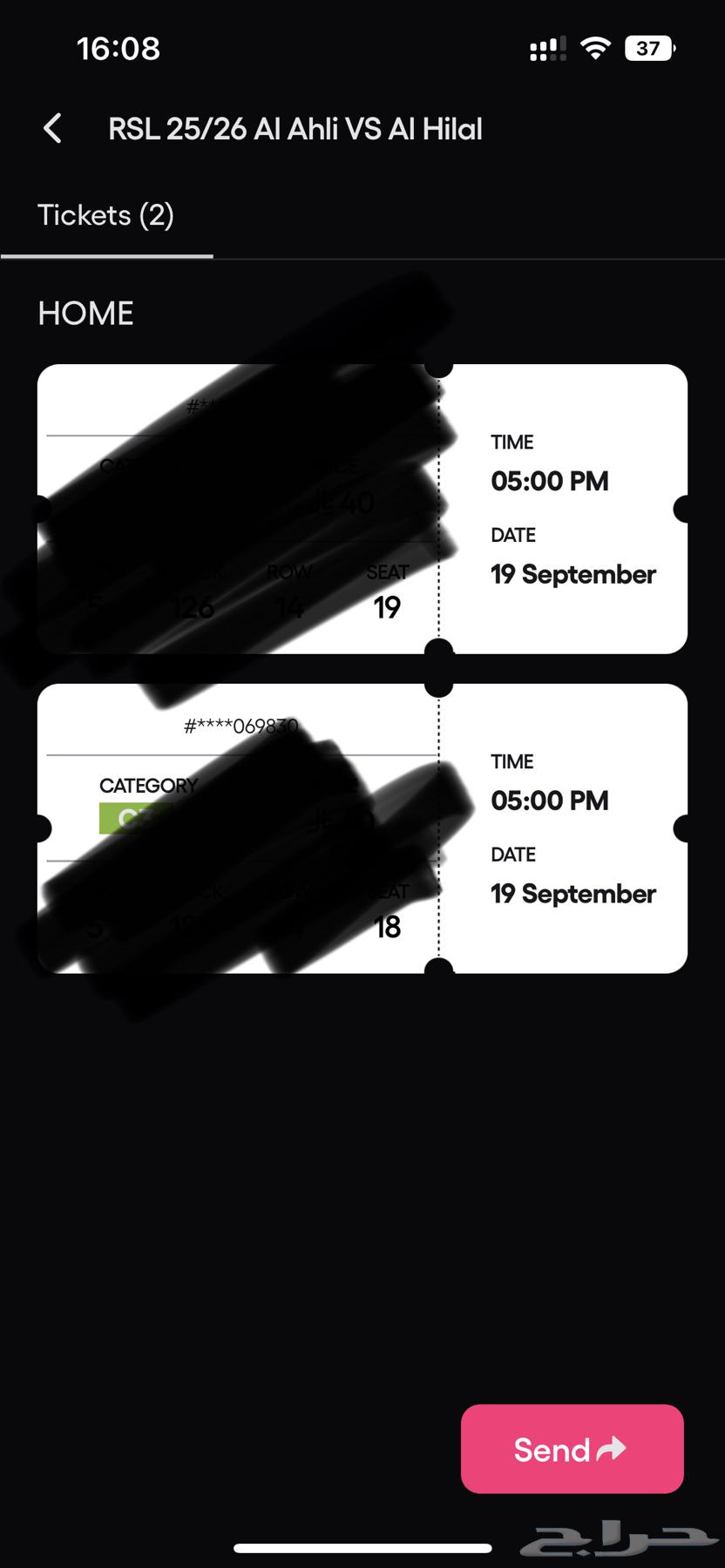Select the Tickets (2) tab
Image resolution: width=725 pixels, height=1568 pixels.
tap(106, 216)
